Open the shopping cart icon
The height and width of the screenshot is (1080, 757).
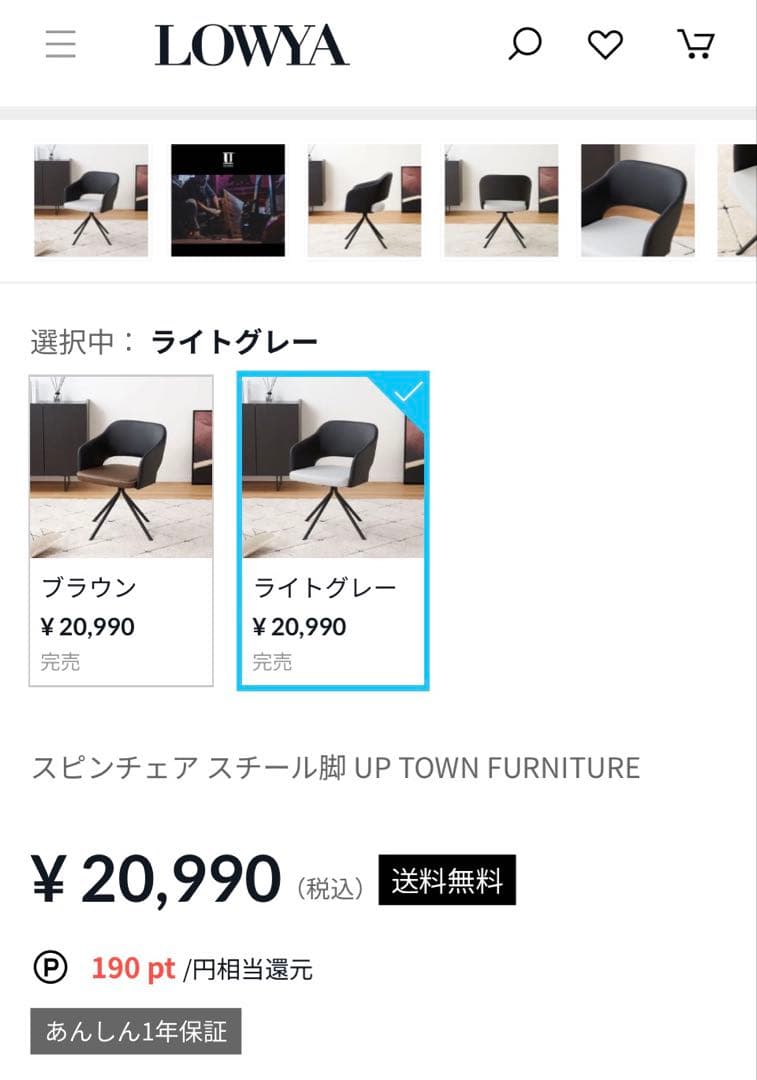pos(697,44)
